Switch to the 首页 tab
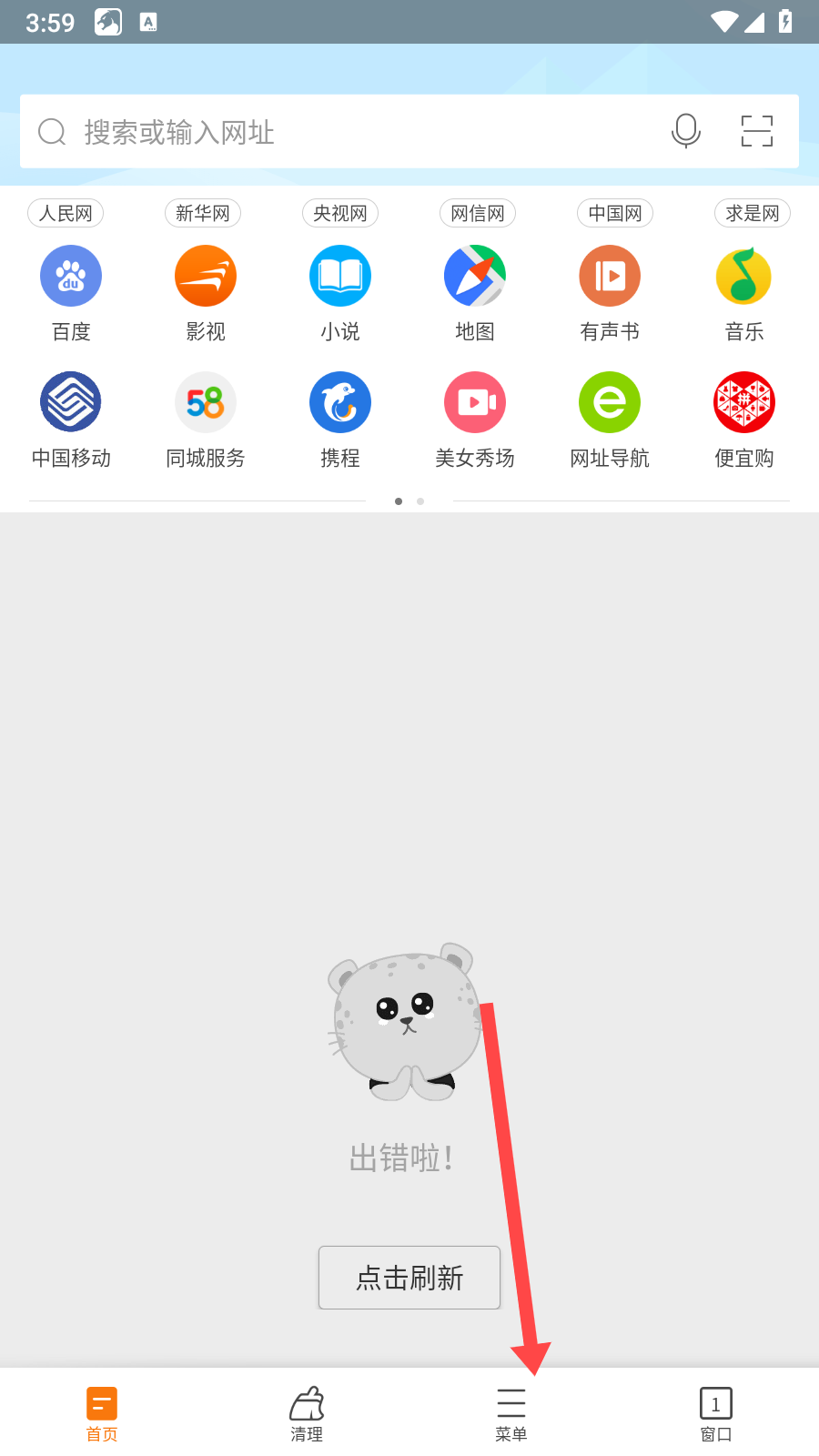This screenshot has width=819, height=1456. click(102, 1414)
